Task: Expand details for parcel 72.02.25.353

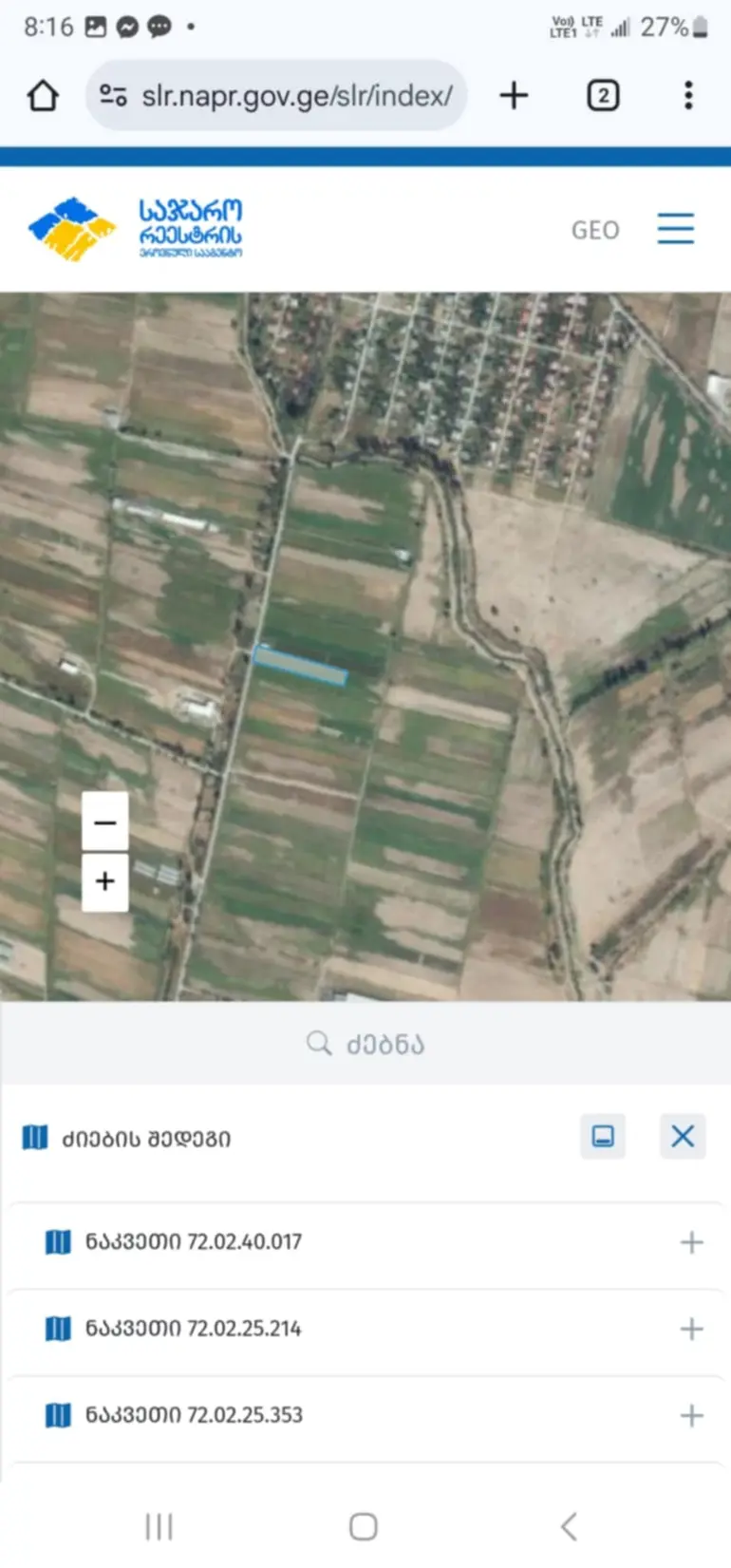Action: (691, 1415)
